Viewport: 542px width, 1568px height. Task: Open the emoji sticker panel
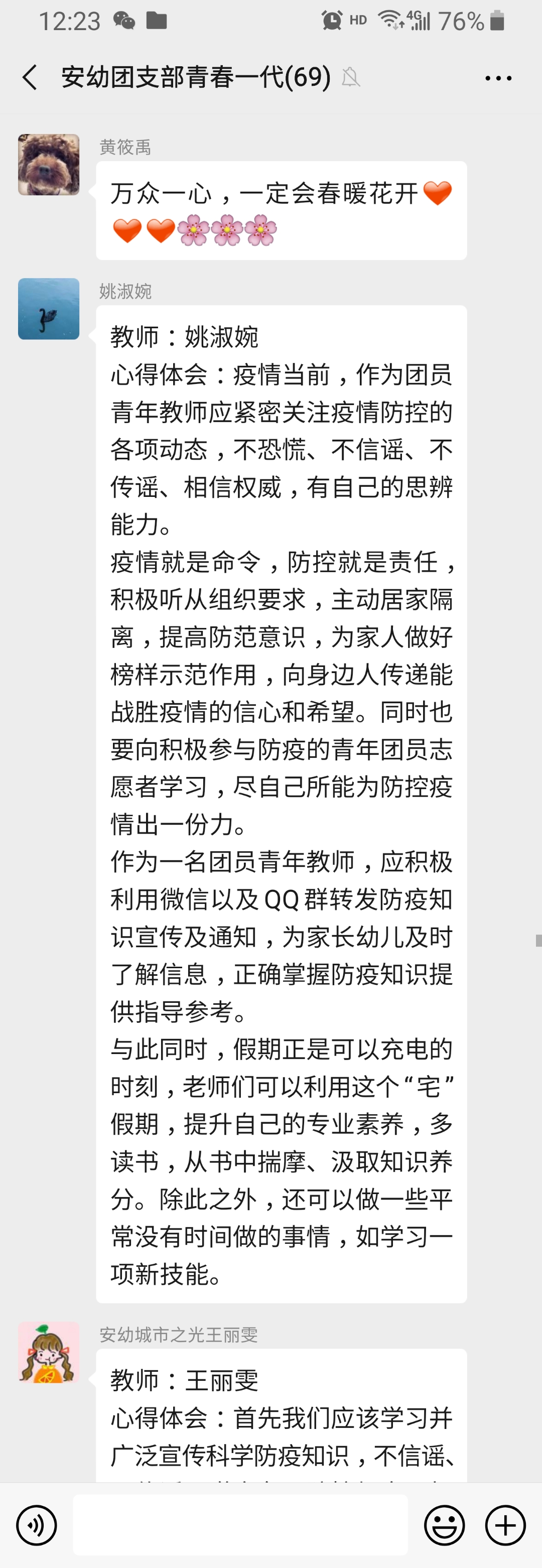[x=444, y=1525]
